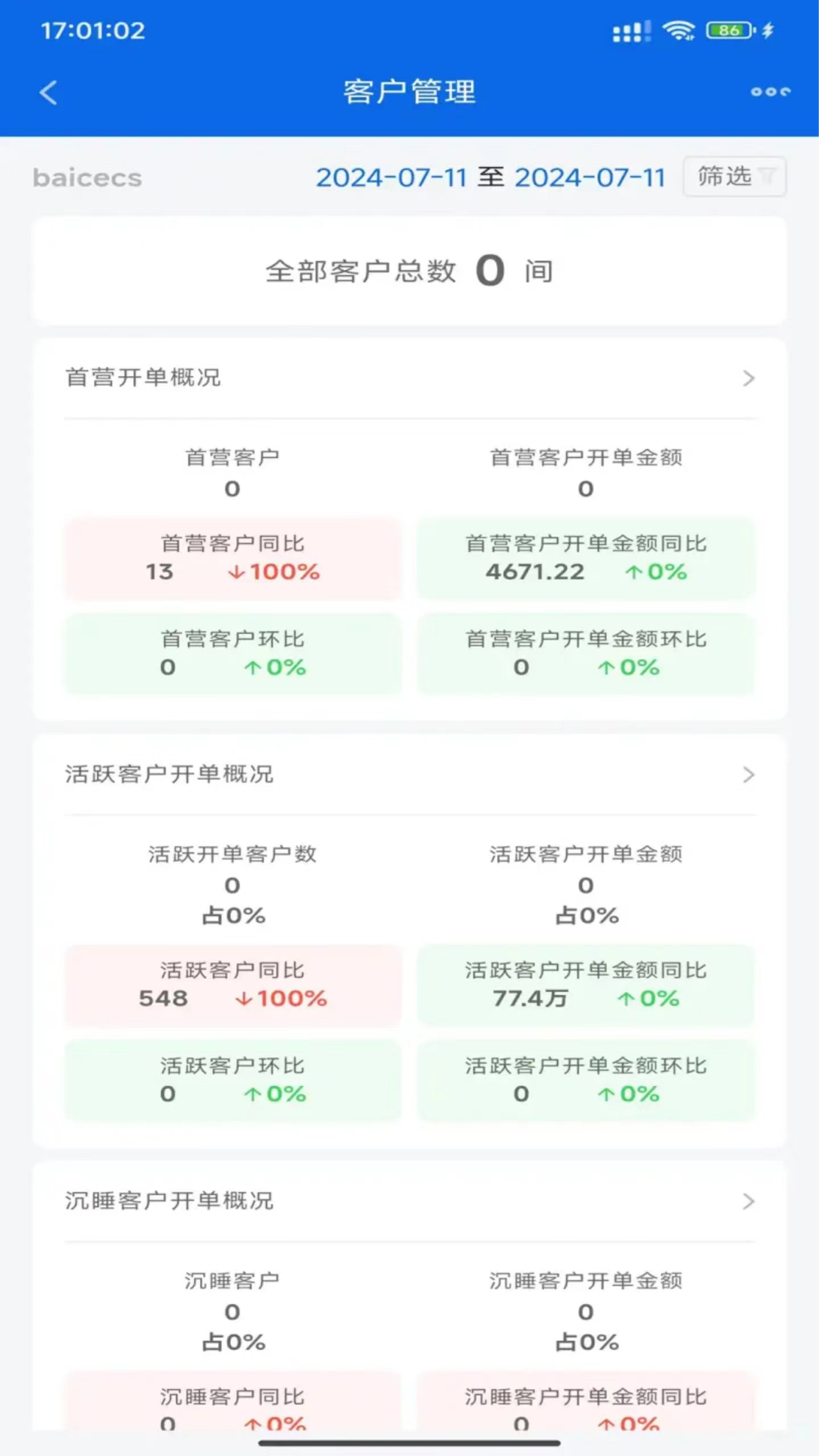Tap the 筛选 filter button
Image resolution: width=819 pixels, height=1456 pixels.
734,176
